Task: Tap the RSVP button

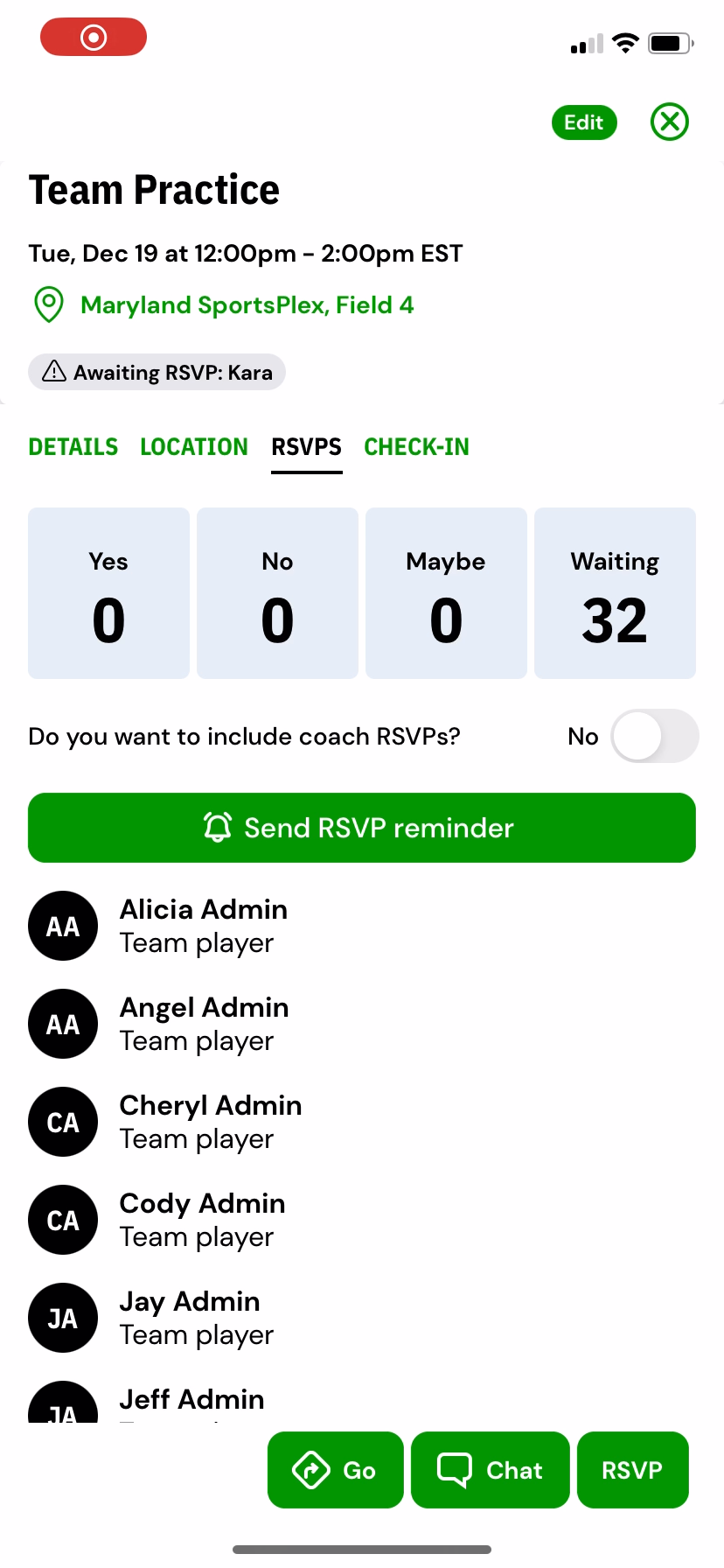Action: pos(633,1470)
